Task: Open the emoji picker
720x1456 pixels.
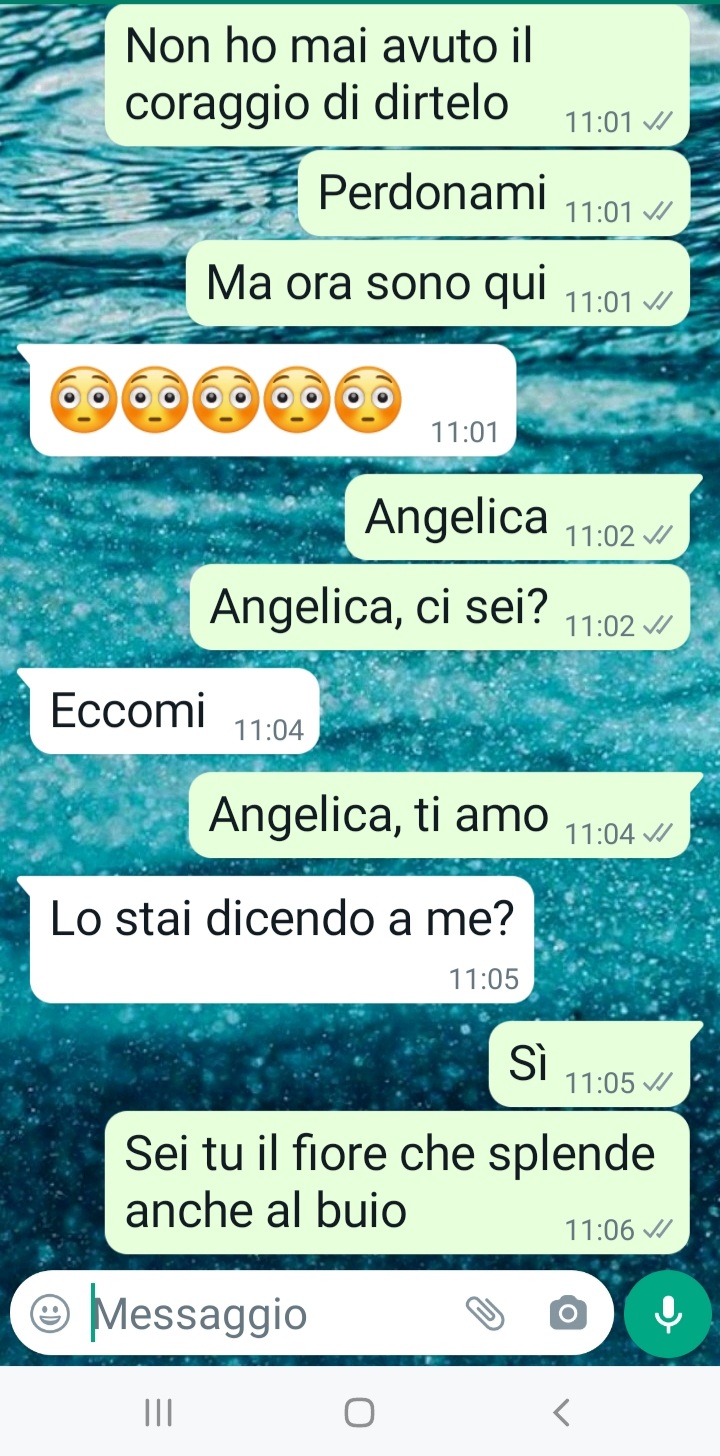Action: click(50, 1313)
